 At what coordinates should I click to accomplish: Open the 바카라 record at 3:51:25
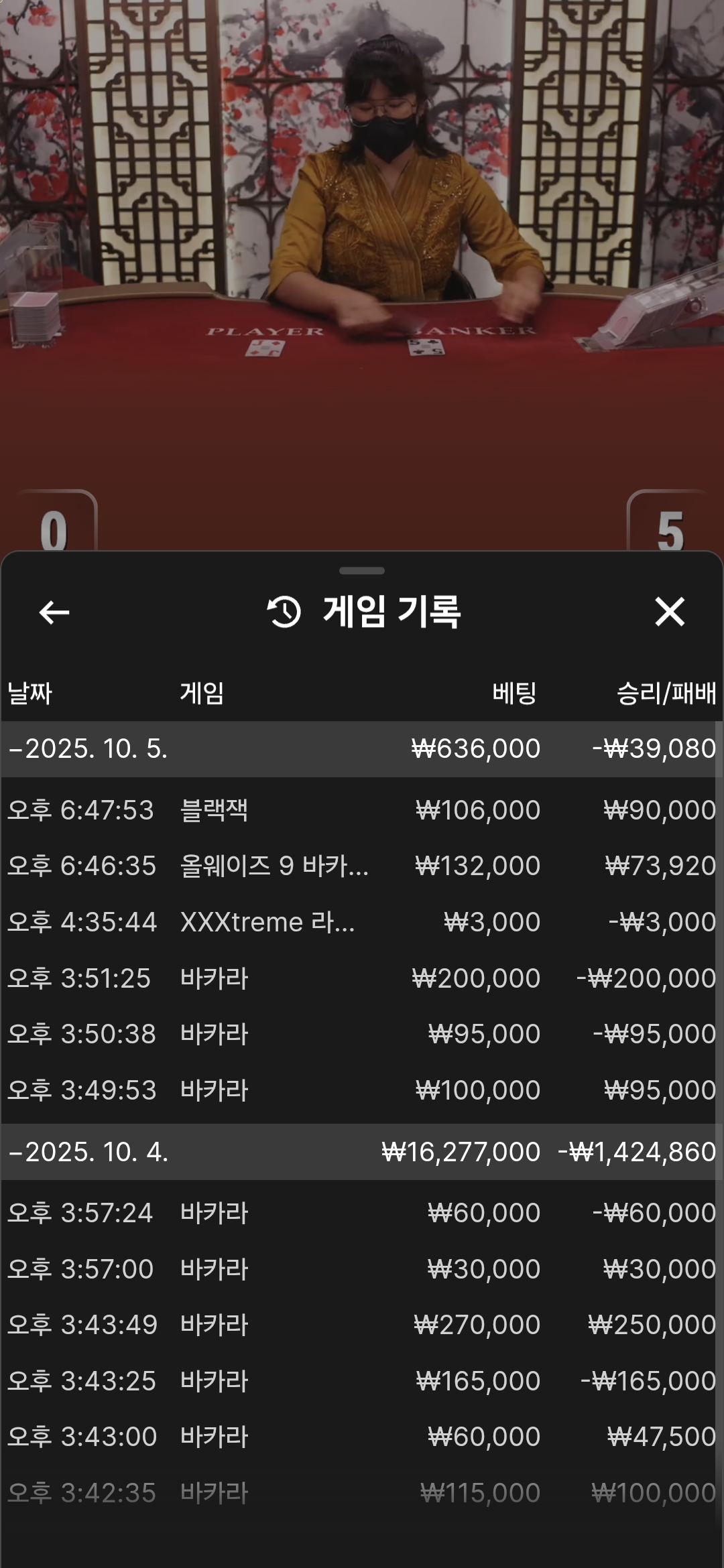(x=361, y=978)
